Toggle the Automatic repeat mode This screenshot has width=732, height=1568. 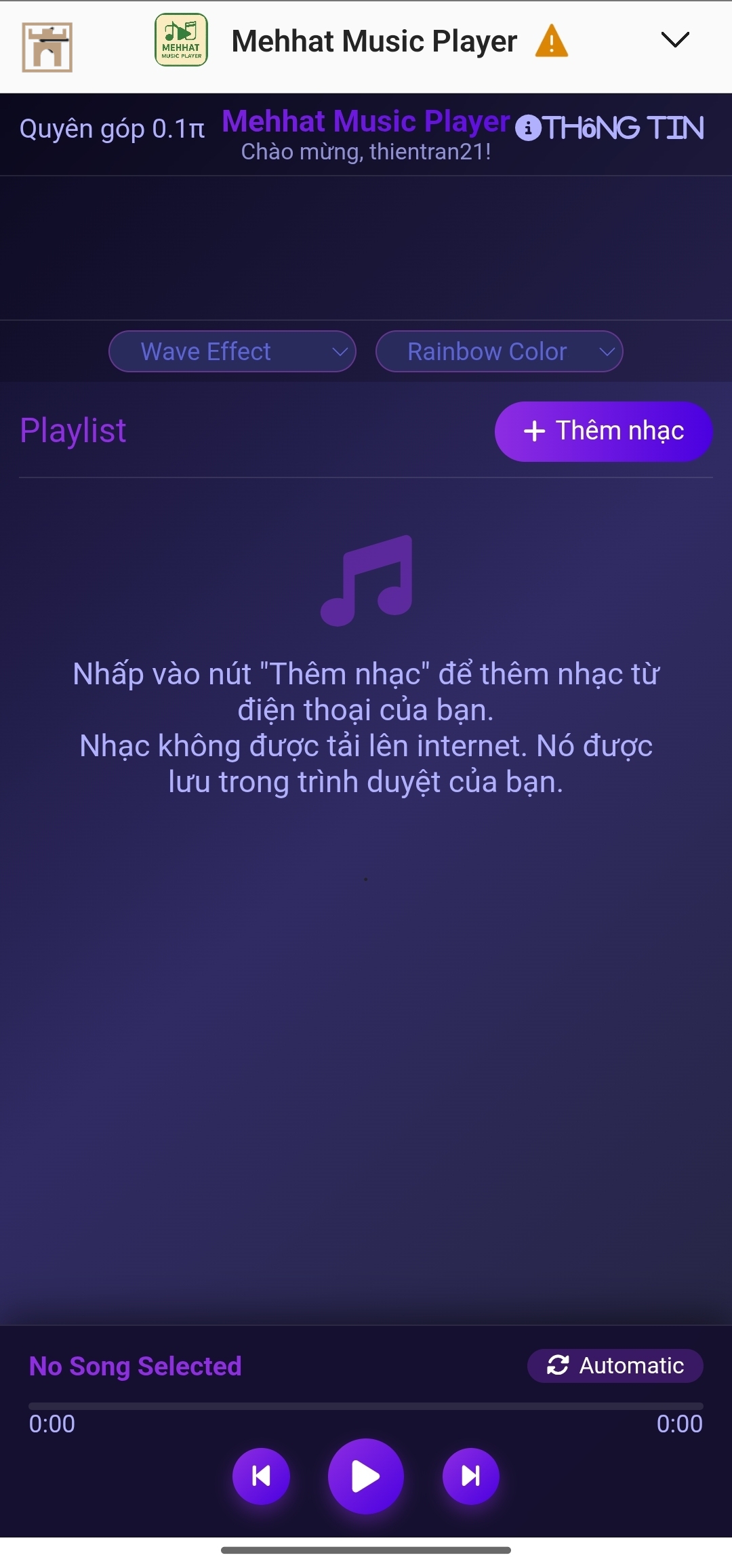615,1365
